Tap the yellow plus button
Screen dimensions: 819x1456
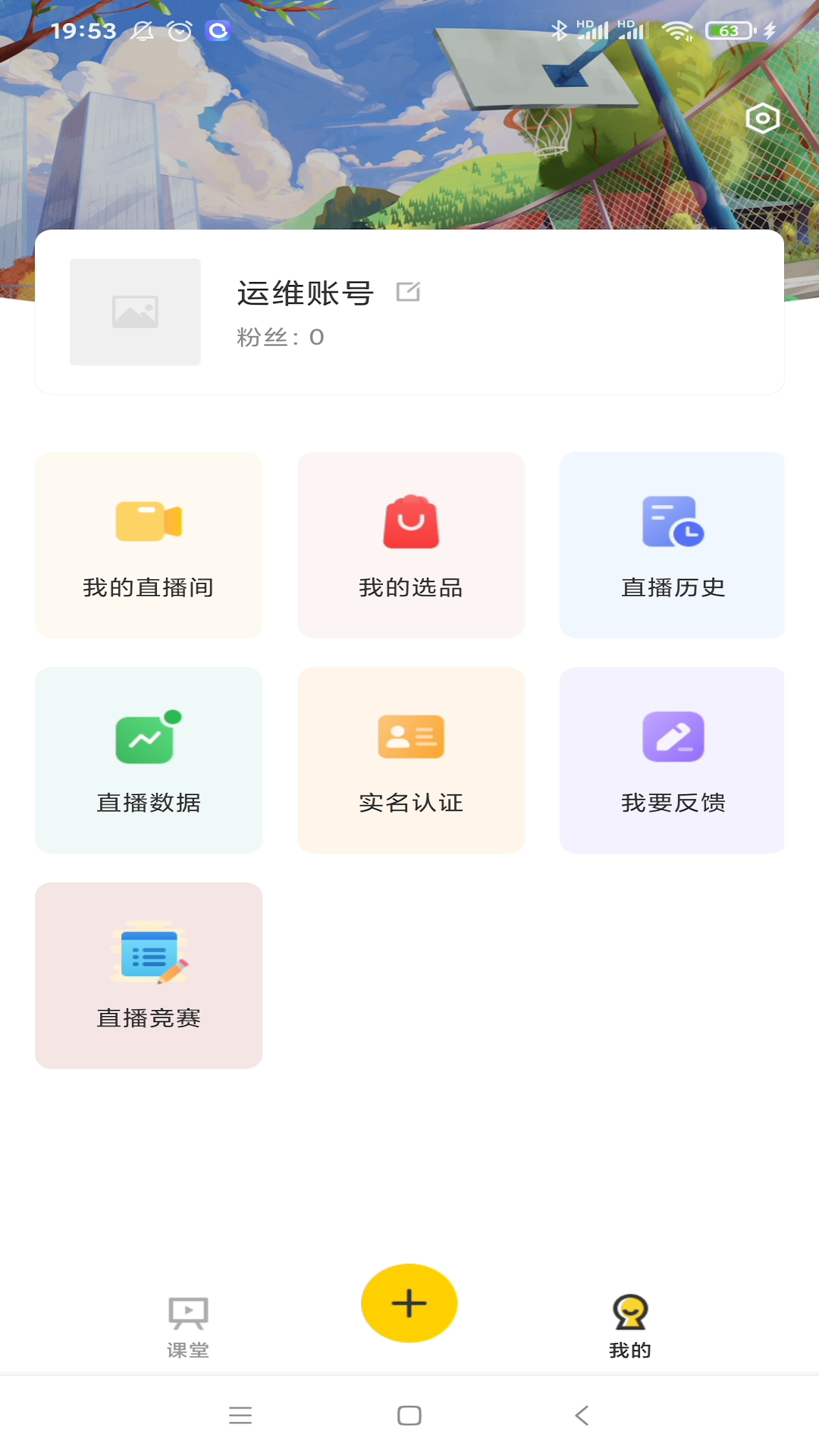(409, 1303)
